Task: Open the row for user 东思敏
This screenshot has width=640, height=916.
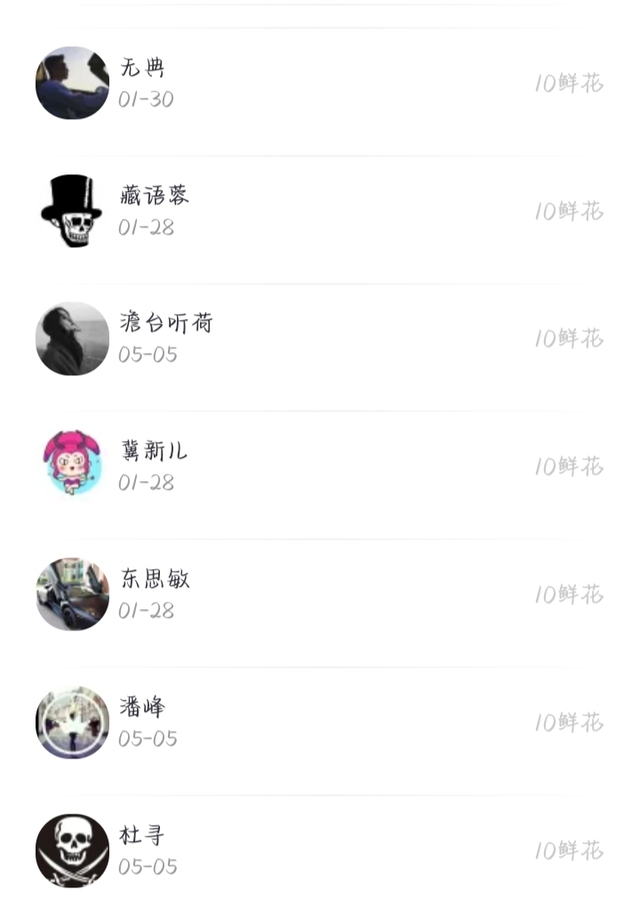Action: [320, 595]
